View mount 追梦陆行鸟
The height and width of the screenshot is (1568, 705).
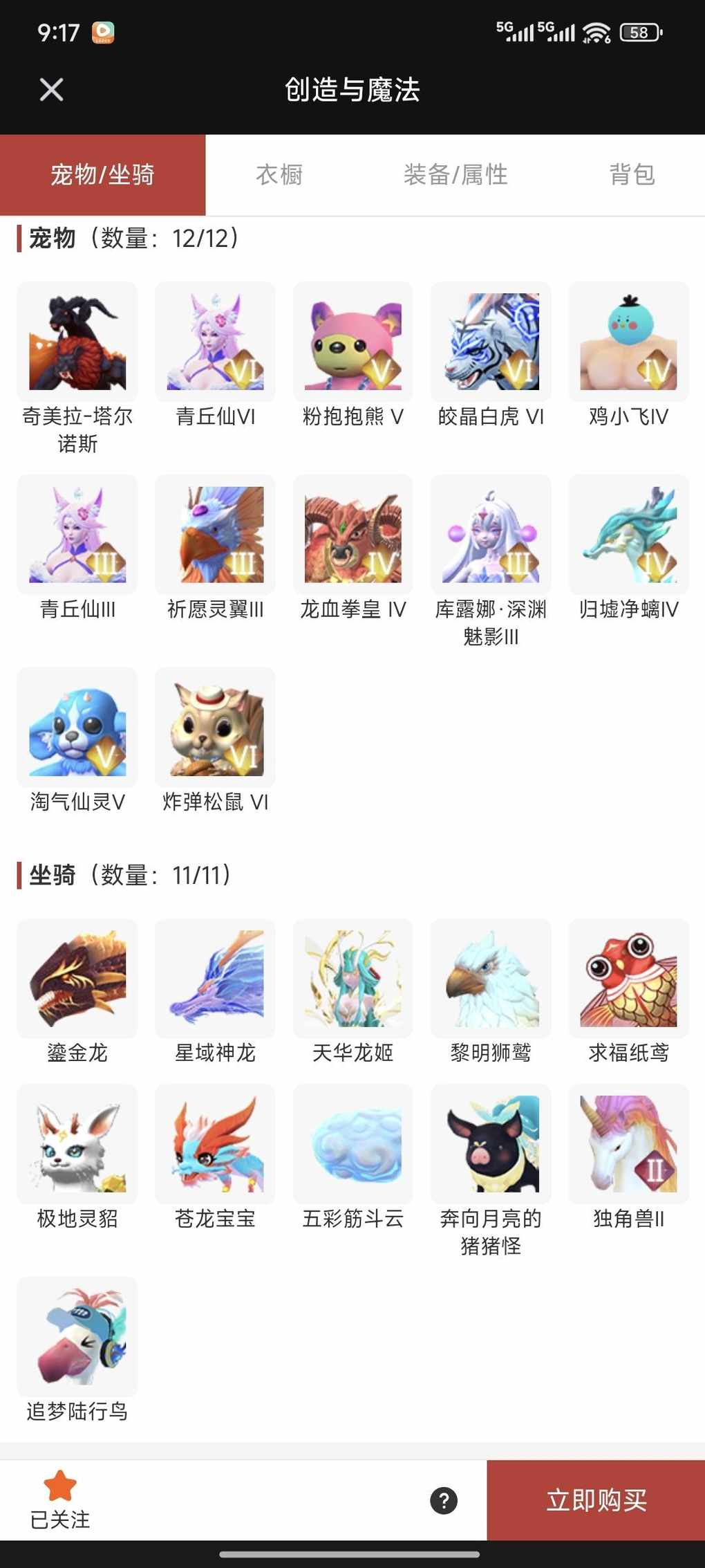click(77, 1336)
